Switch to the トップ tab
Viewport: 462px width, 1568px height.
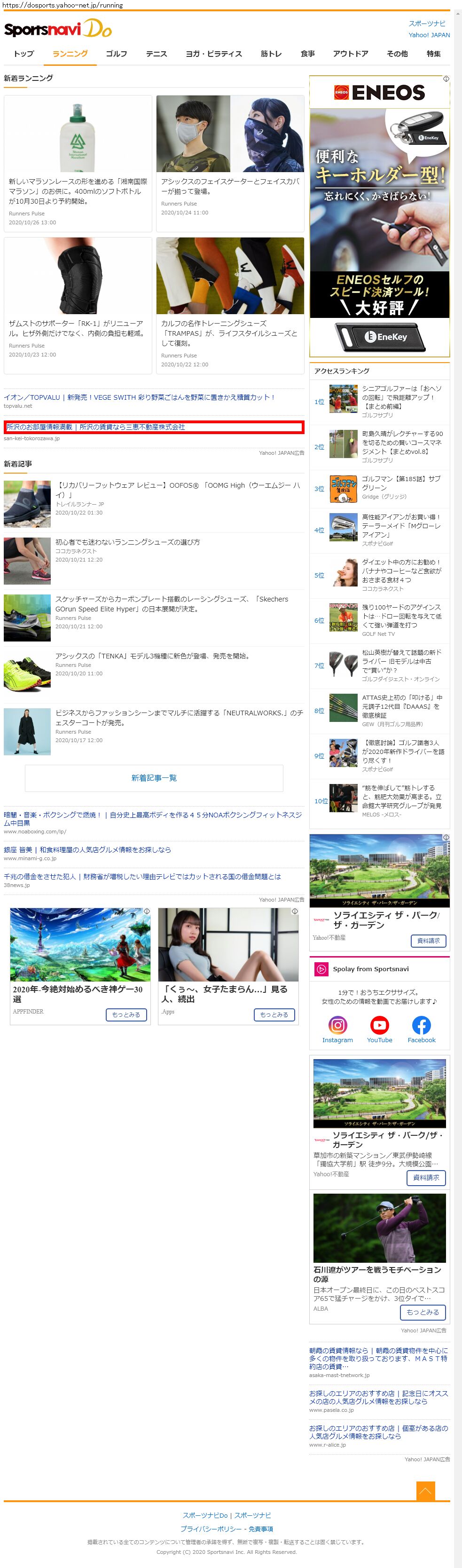[x=23, y=54]
